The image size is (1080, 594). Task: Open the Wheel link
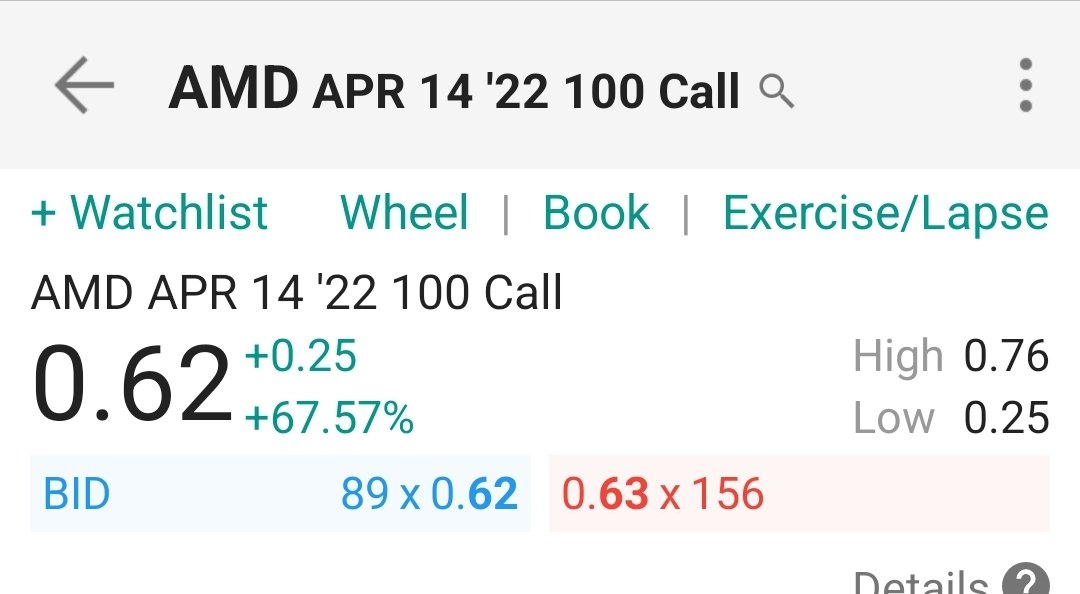[x=404, y=212]
